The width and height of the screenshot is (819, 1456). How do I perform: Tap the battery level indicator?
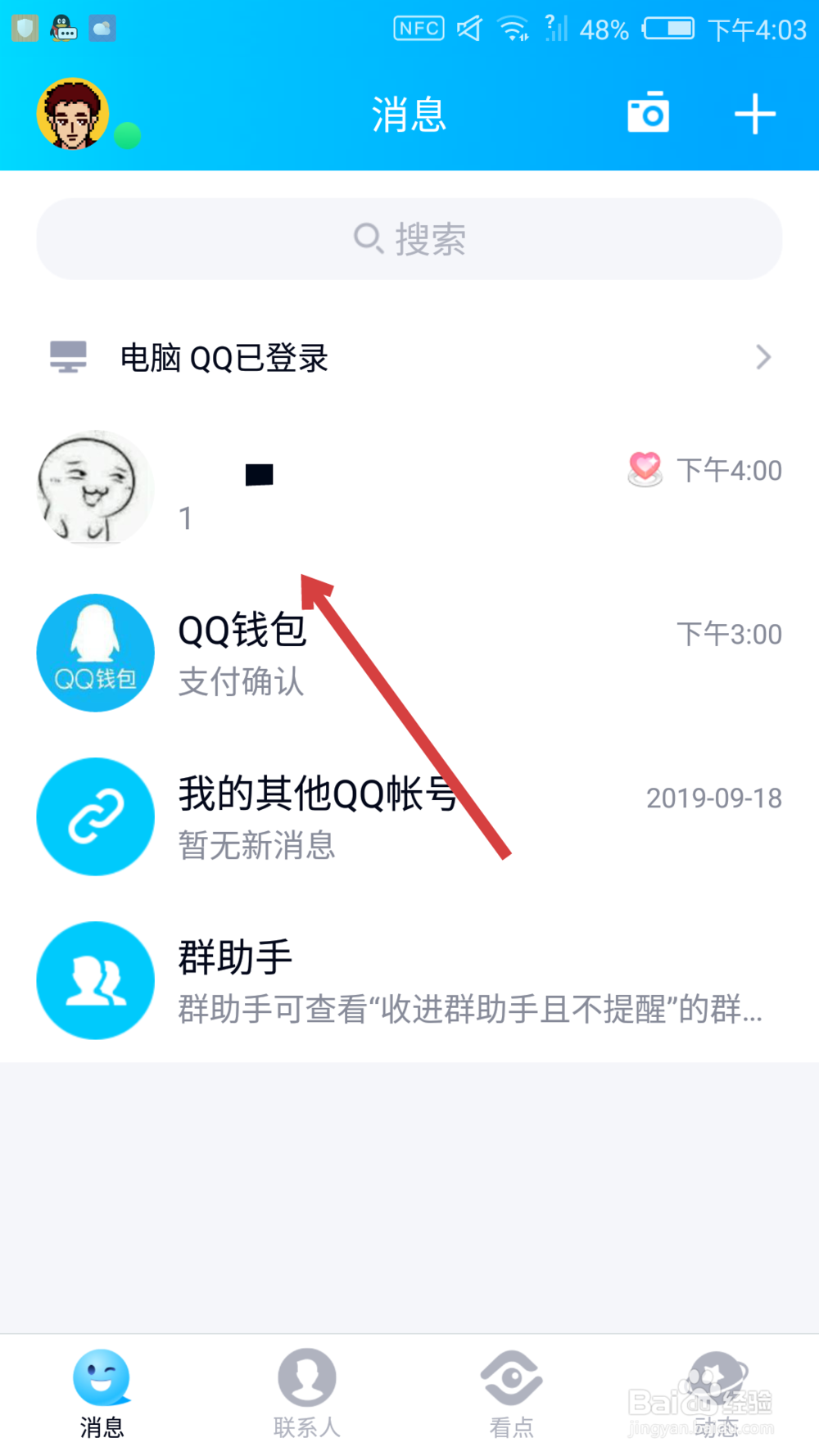[x=670, y=28]
